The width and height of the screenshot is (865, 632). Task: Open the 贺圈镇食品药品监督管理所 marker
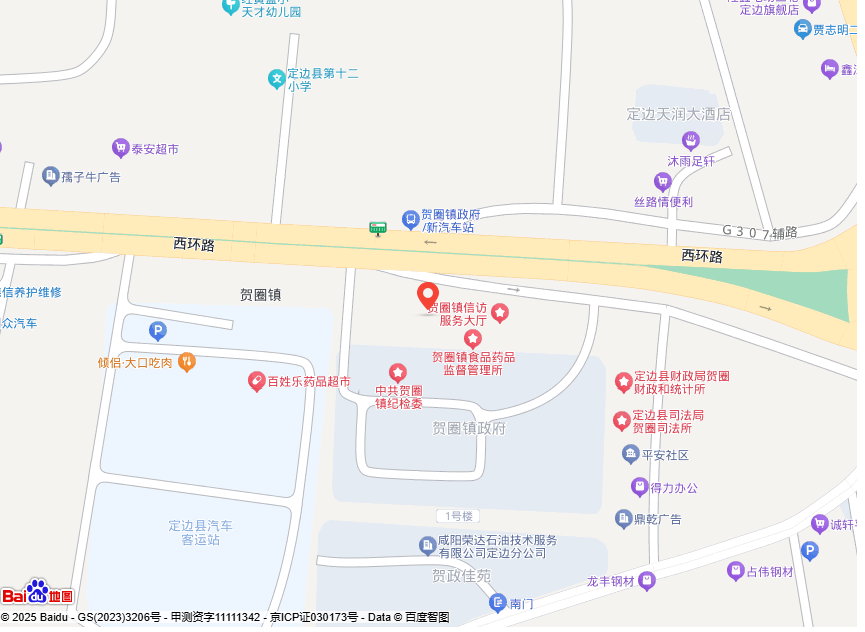(x=473, y=339)
